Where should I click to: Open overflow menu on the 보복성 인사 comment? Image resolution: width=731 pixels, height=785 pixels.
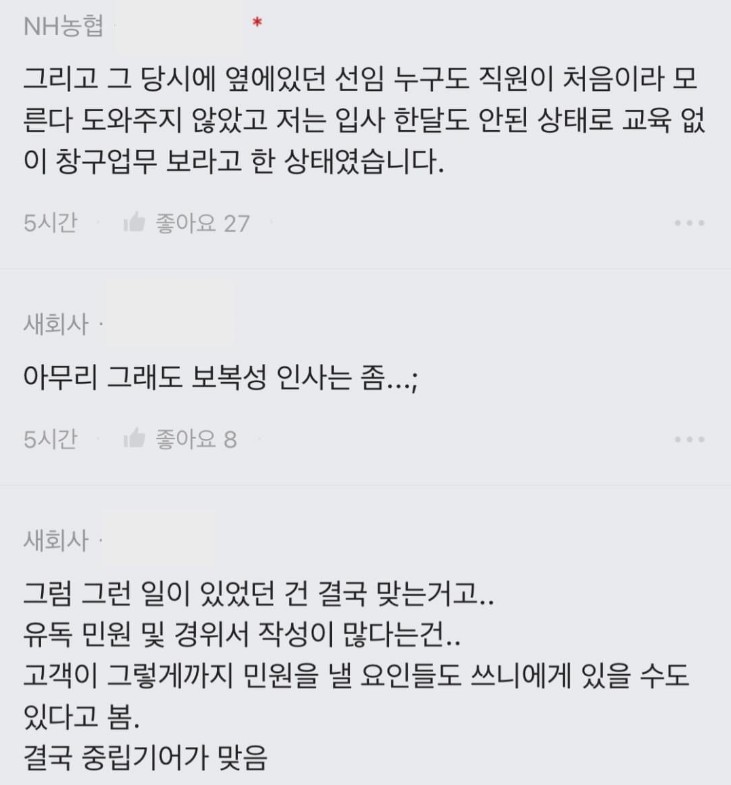pos(689,439)
